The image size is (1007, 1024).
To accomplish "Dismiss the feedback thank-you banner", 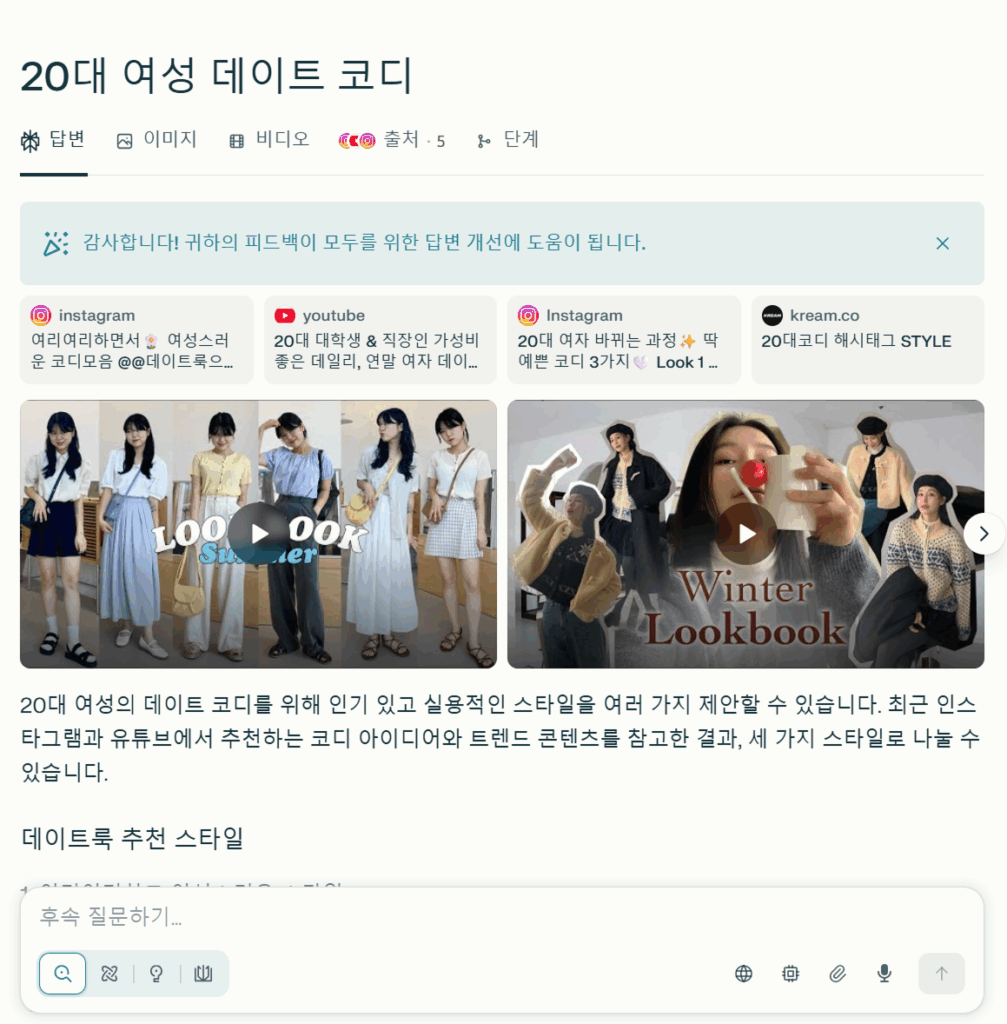I will pos(942,243).
